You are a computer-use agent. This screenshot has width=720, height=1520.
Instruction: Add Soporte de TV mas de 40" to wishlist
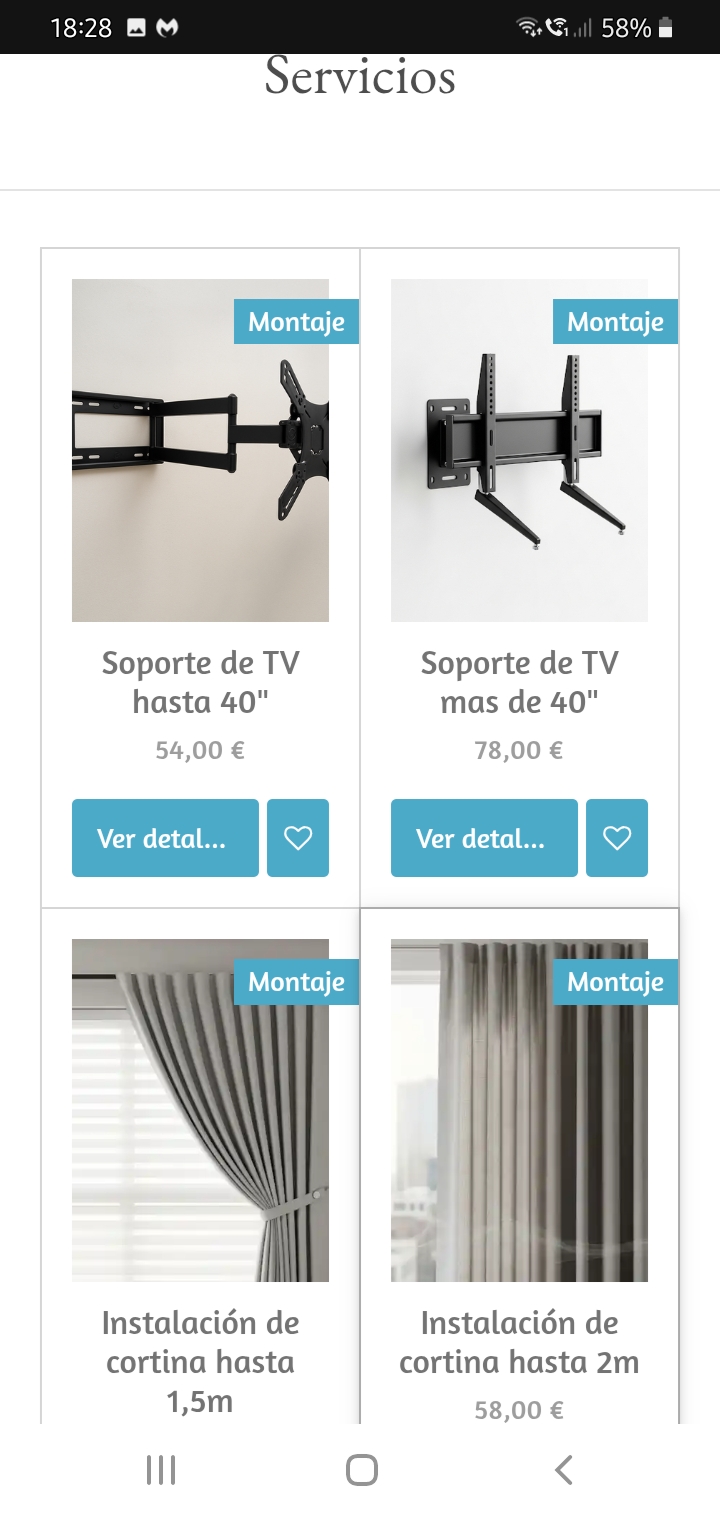point(617,838)
